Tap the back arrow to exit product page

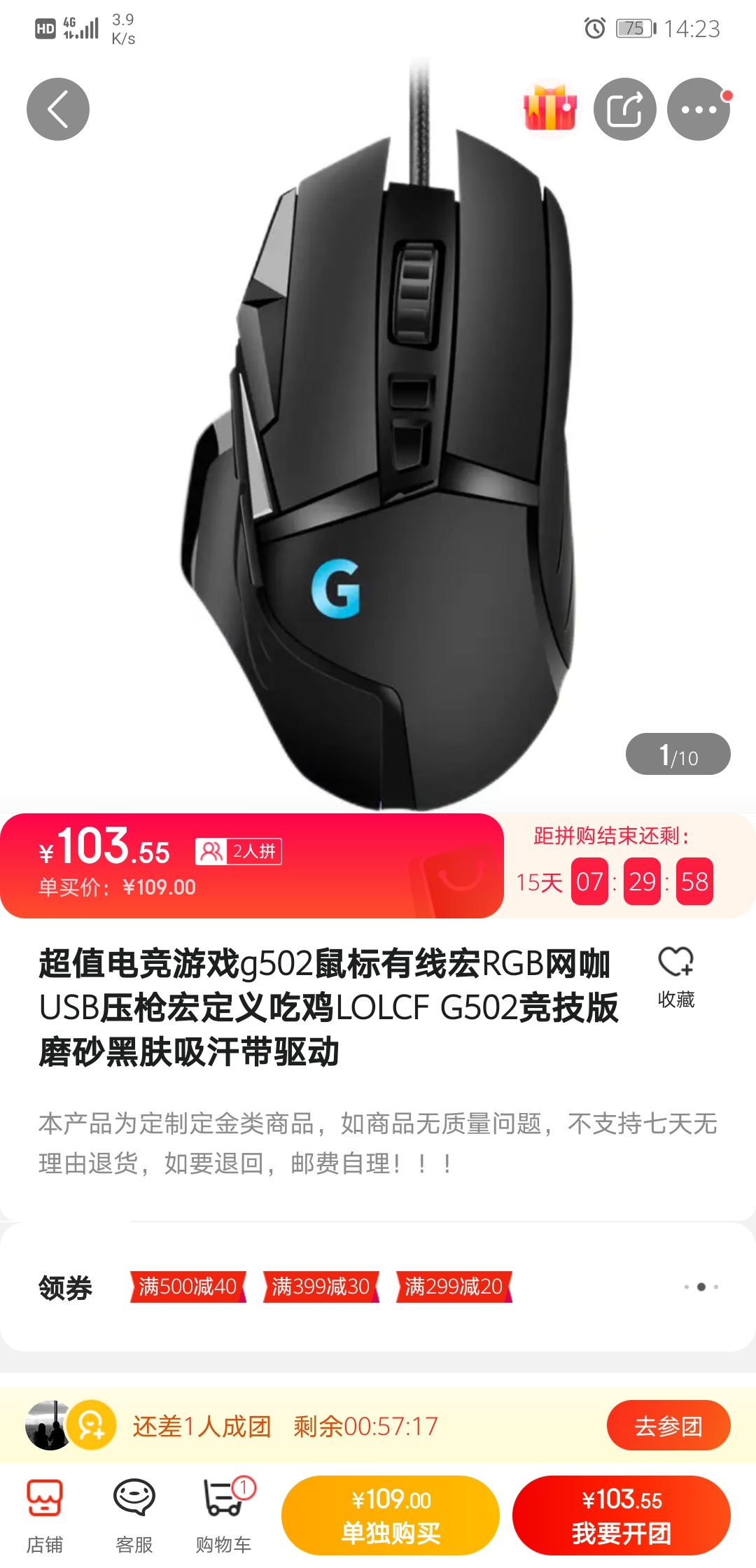[x=57, y=109]
